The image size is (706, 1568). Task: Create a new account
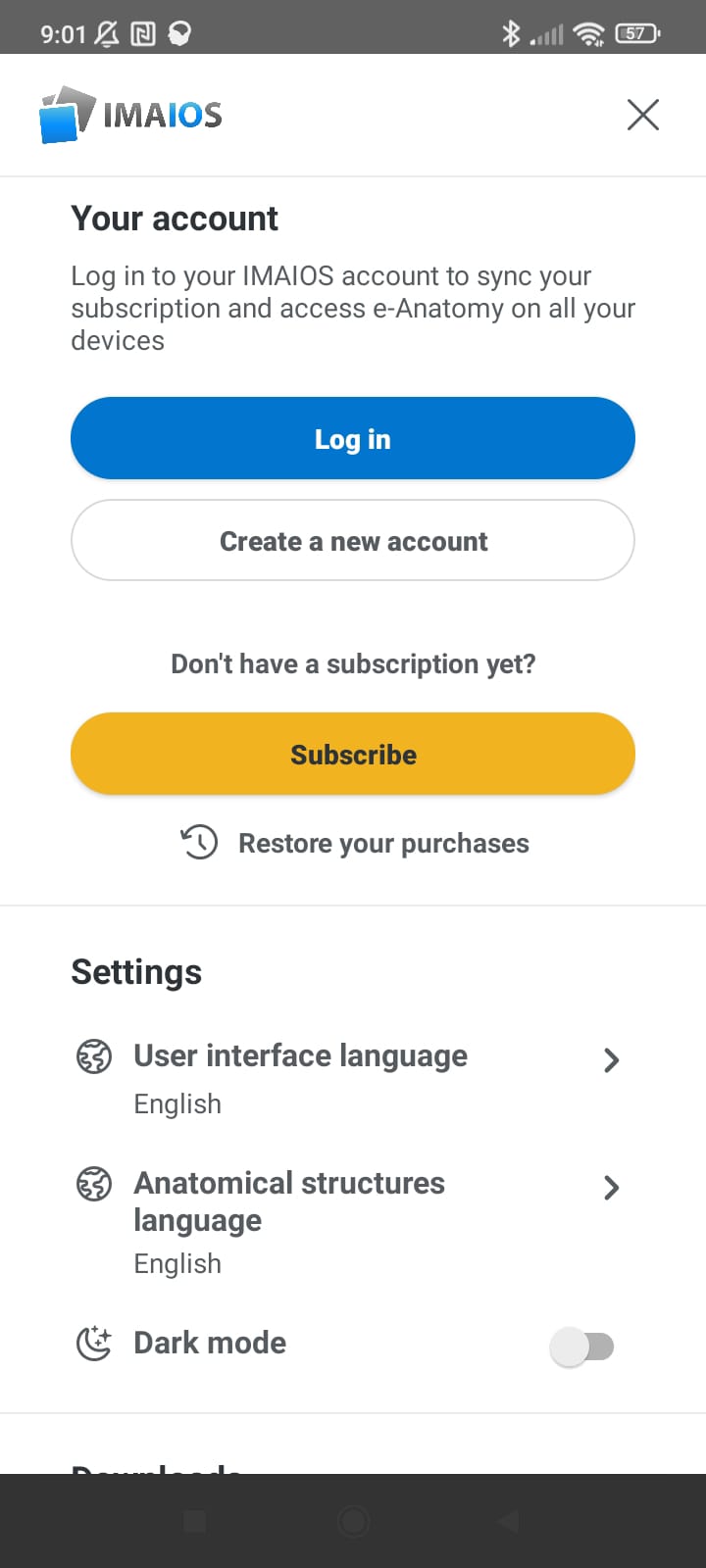pos(353,541)
